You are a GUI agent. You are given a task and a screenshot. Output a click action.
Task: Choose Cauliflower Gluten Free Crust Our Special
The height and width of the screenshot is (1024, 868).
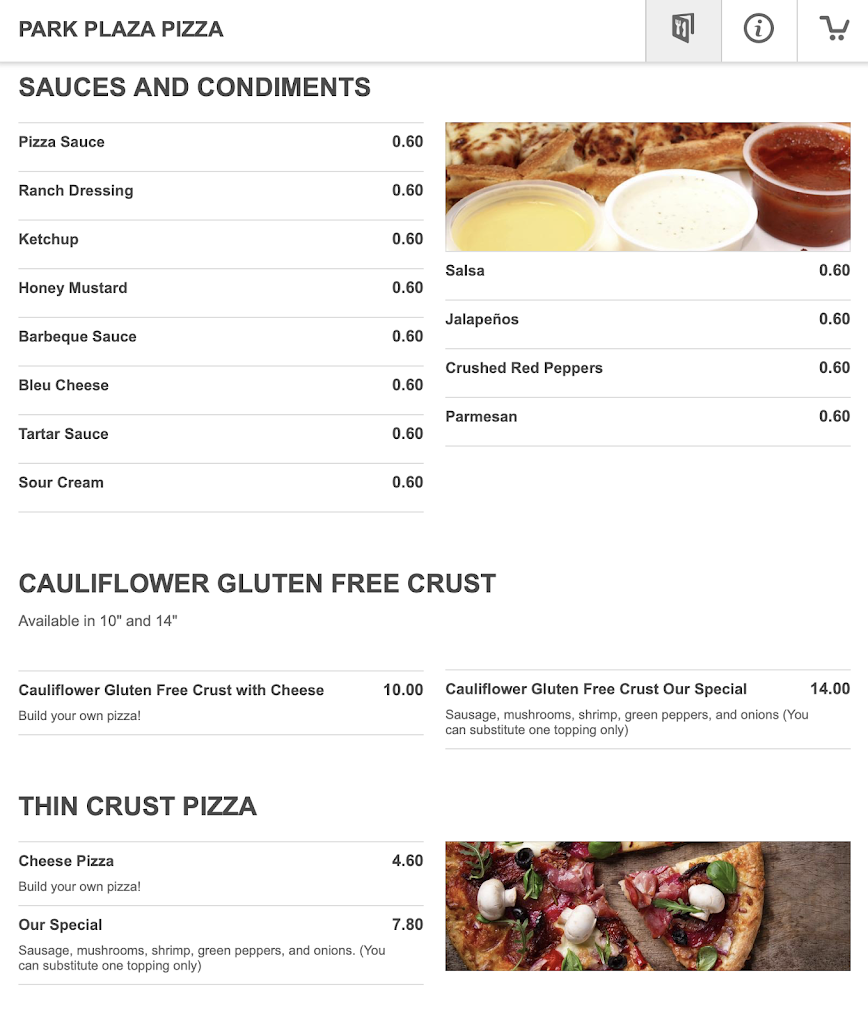(647, 700)
